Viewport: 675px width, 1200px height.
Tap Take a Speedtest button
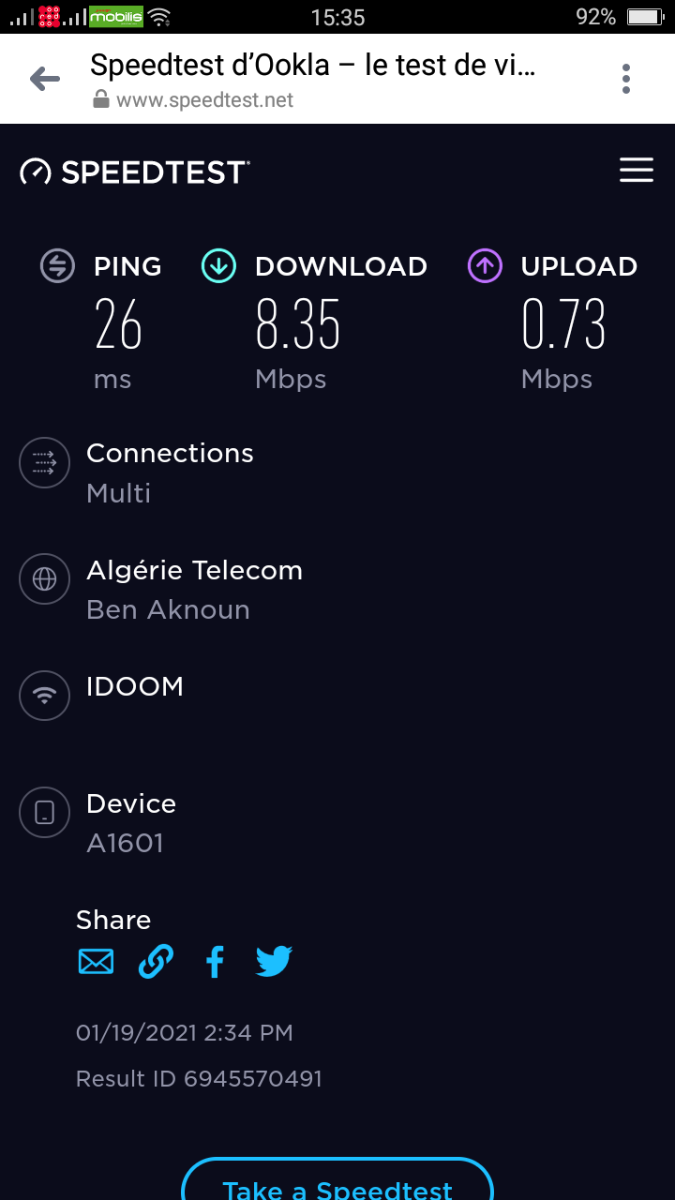pos(337,1180)
